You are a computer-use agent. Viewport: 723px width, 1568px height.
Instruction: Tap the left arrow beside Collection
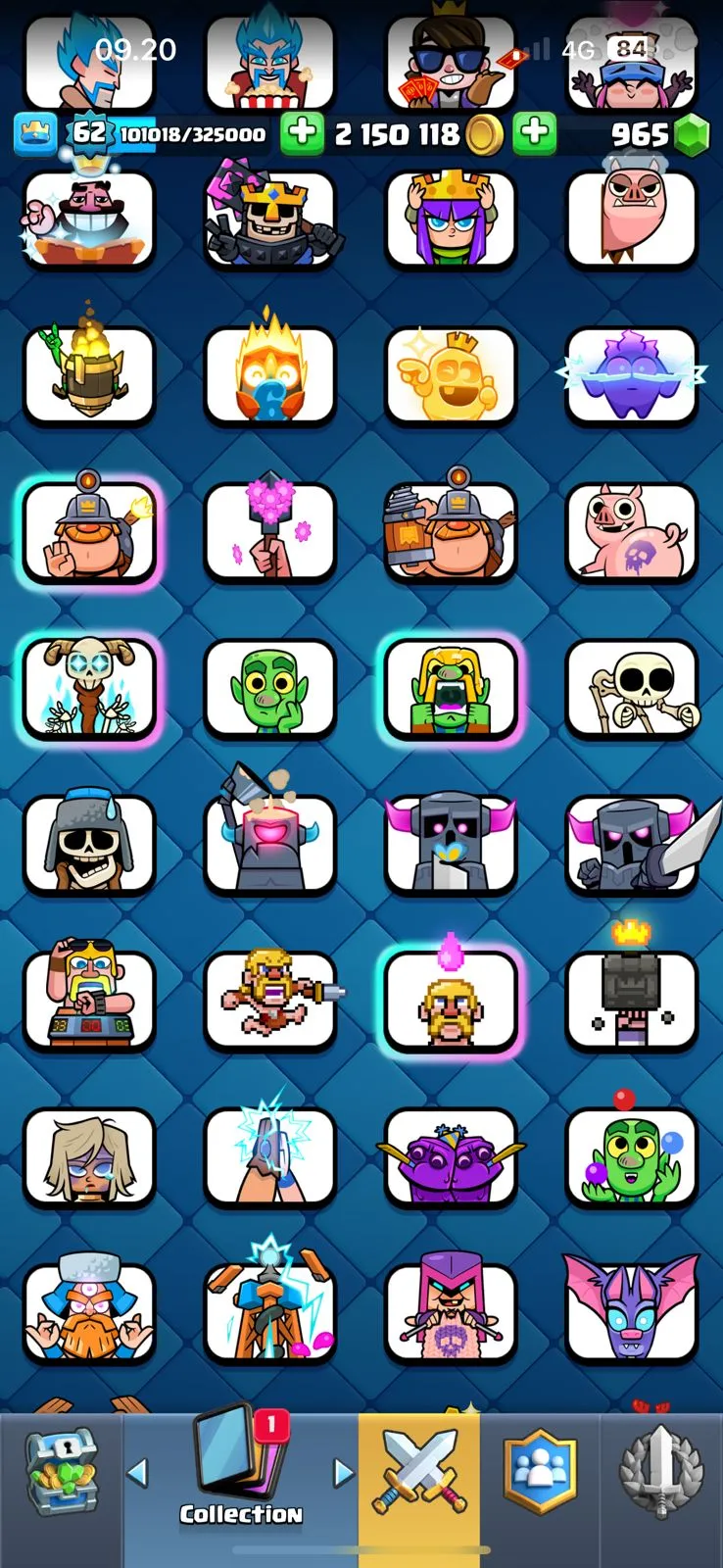138,1472
